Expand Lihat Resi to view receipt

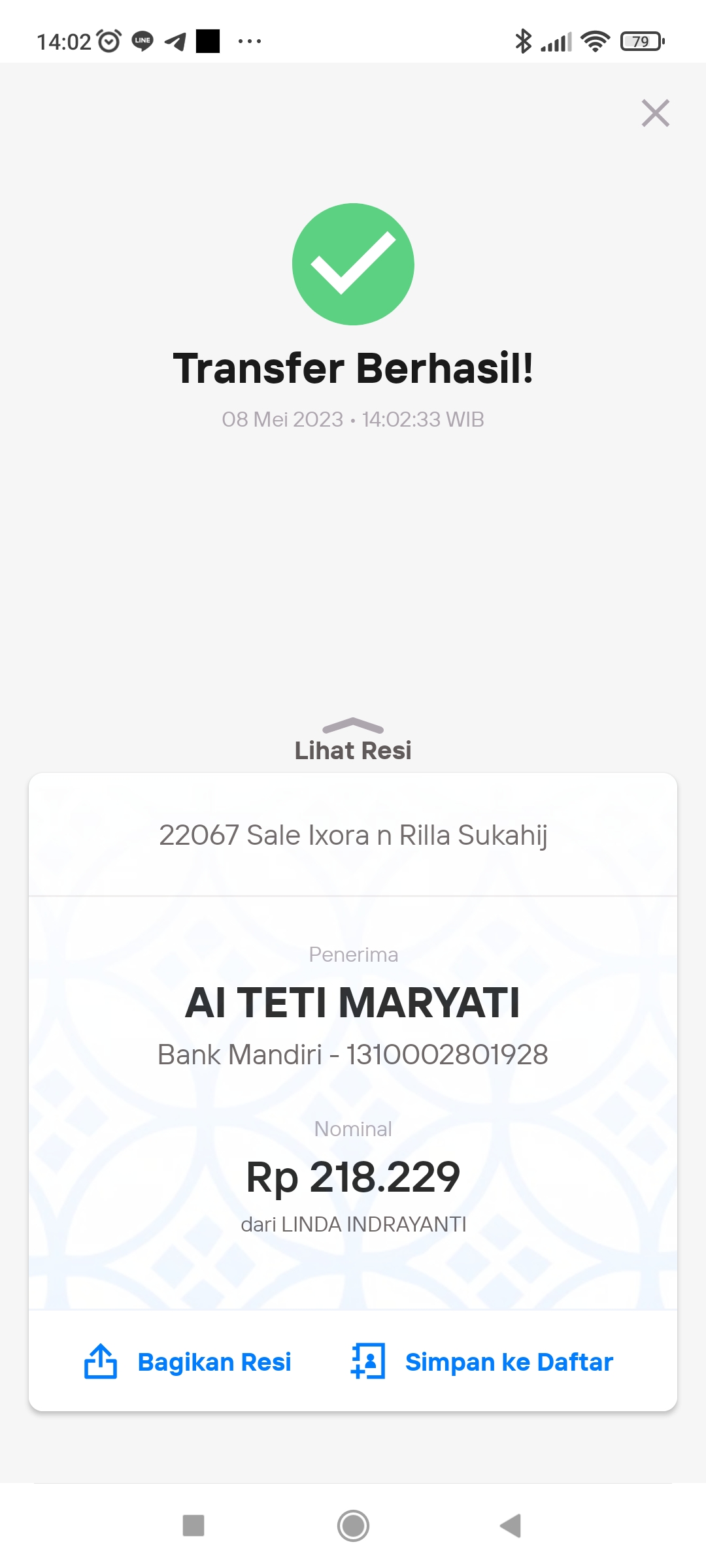[x=353, y=741]
